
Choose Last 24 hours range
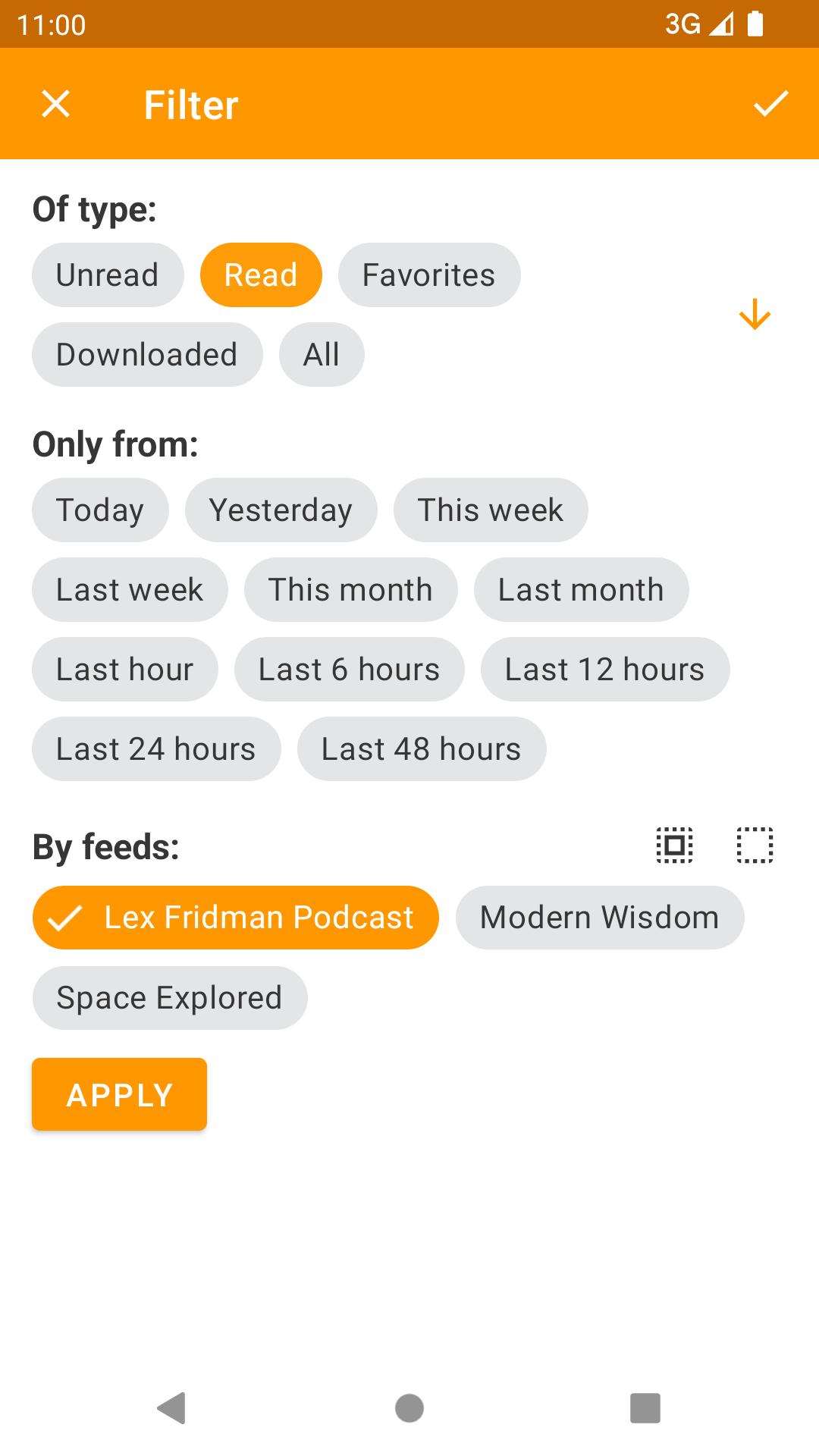click(156, 749)
